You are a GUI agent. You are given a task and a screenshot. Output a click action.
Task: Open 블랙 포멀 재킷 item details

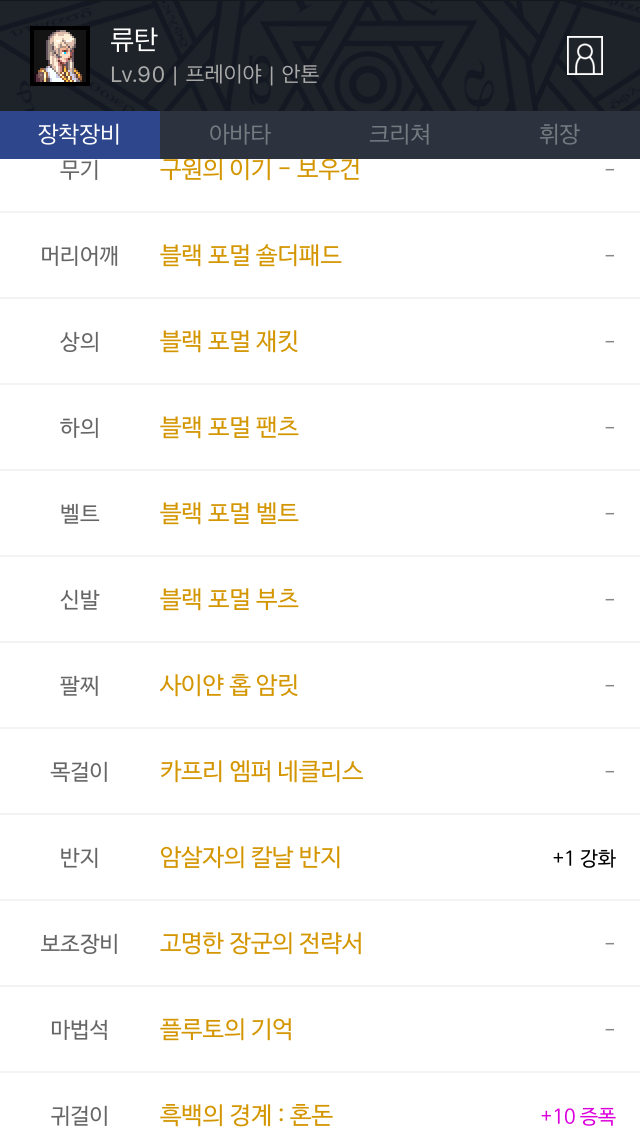[229, 341]
